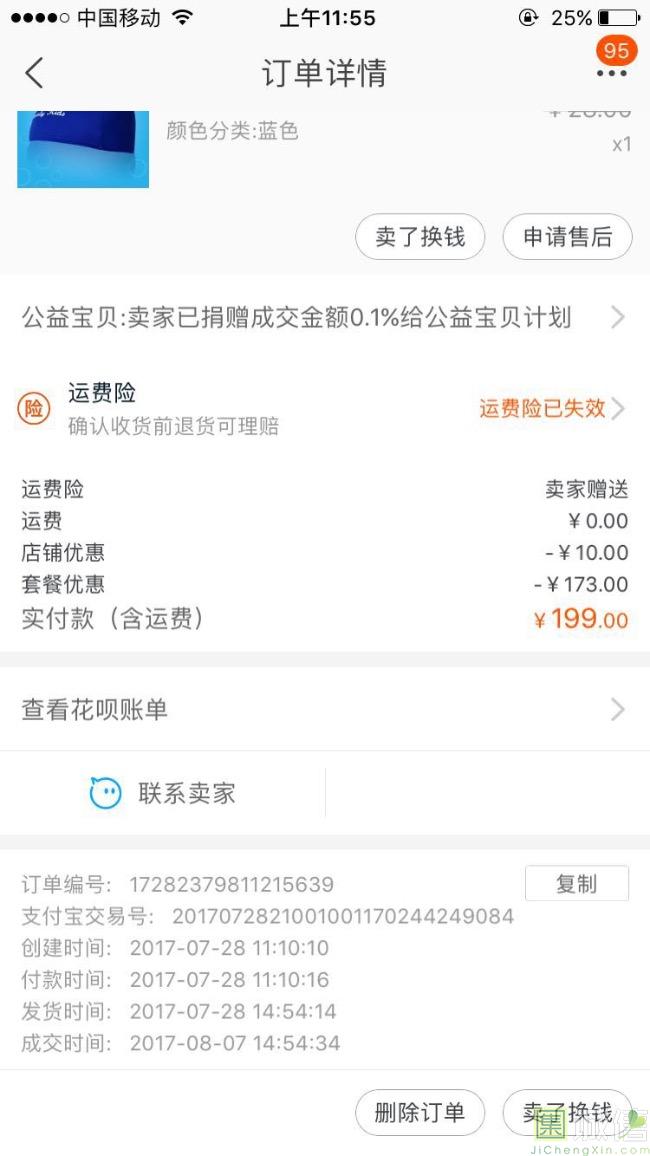Open 查看花呗账单 row
Image resolution: width=650 pixels, height=1156 pixels.
click(x=325, y=710)
